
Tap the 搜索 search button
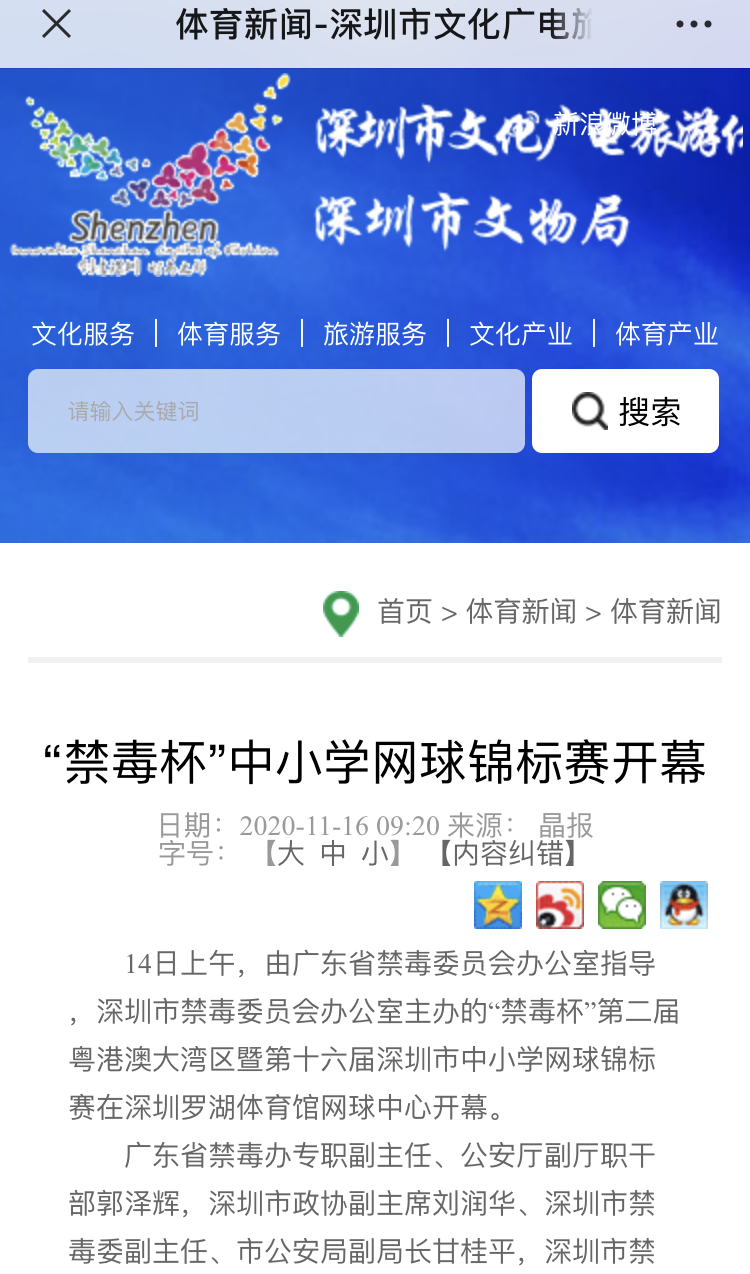[625, 411]
